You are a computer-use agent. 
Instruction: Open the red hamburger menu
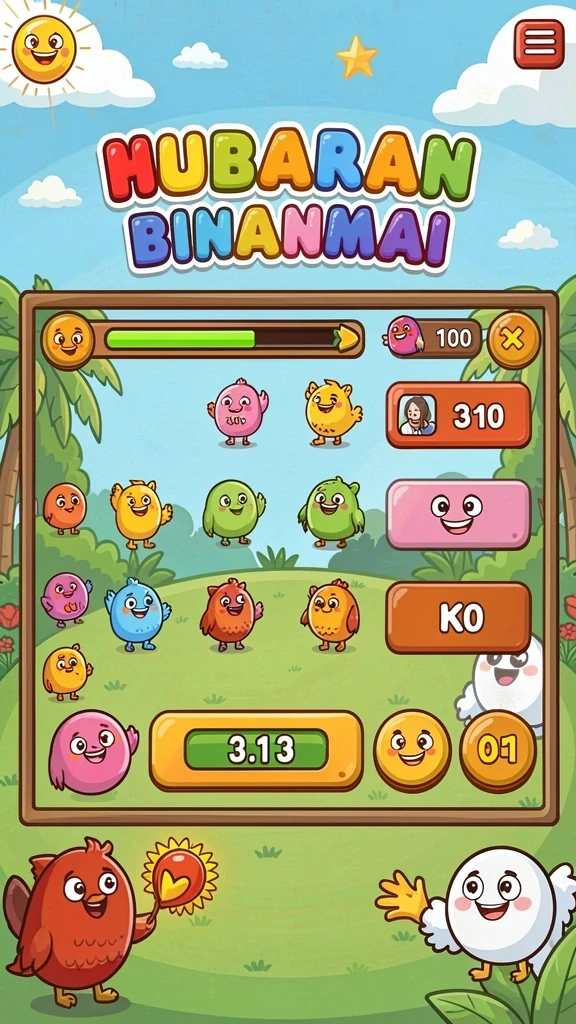[x=539, y=44]
